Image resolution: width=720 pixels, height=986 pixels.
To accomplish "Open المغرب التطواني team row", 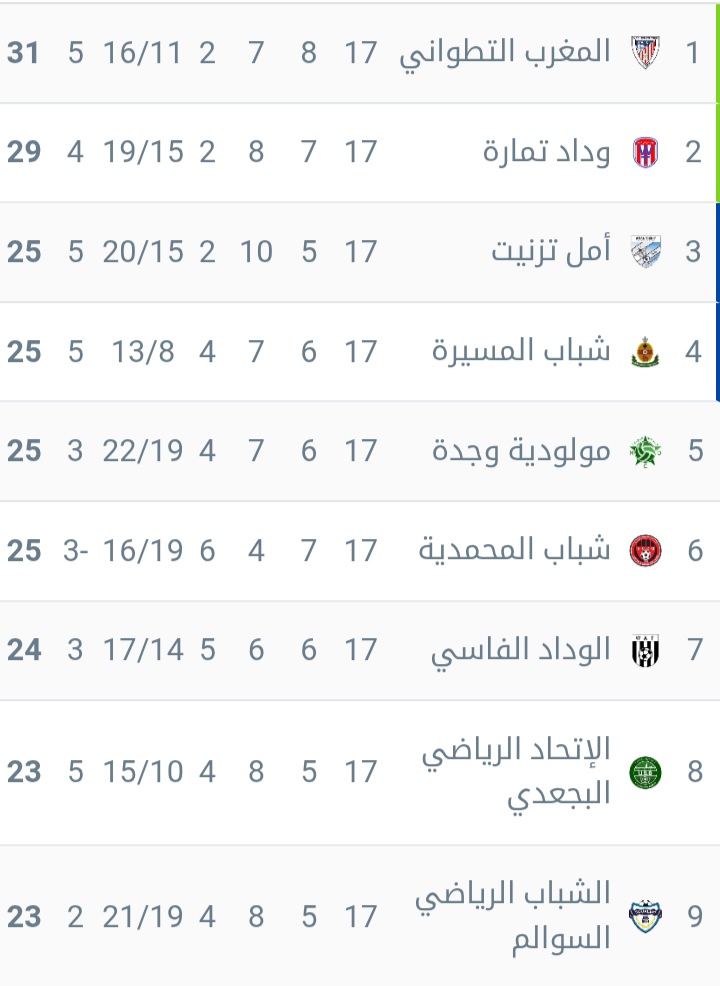I will 505,52.
